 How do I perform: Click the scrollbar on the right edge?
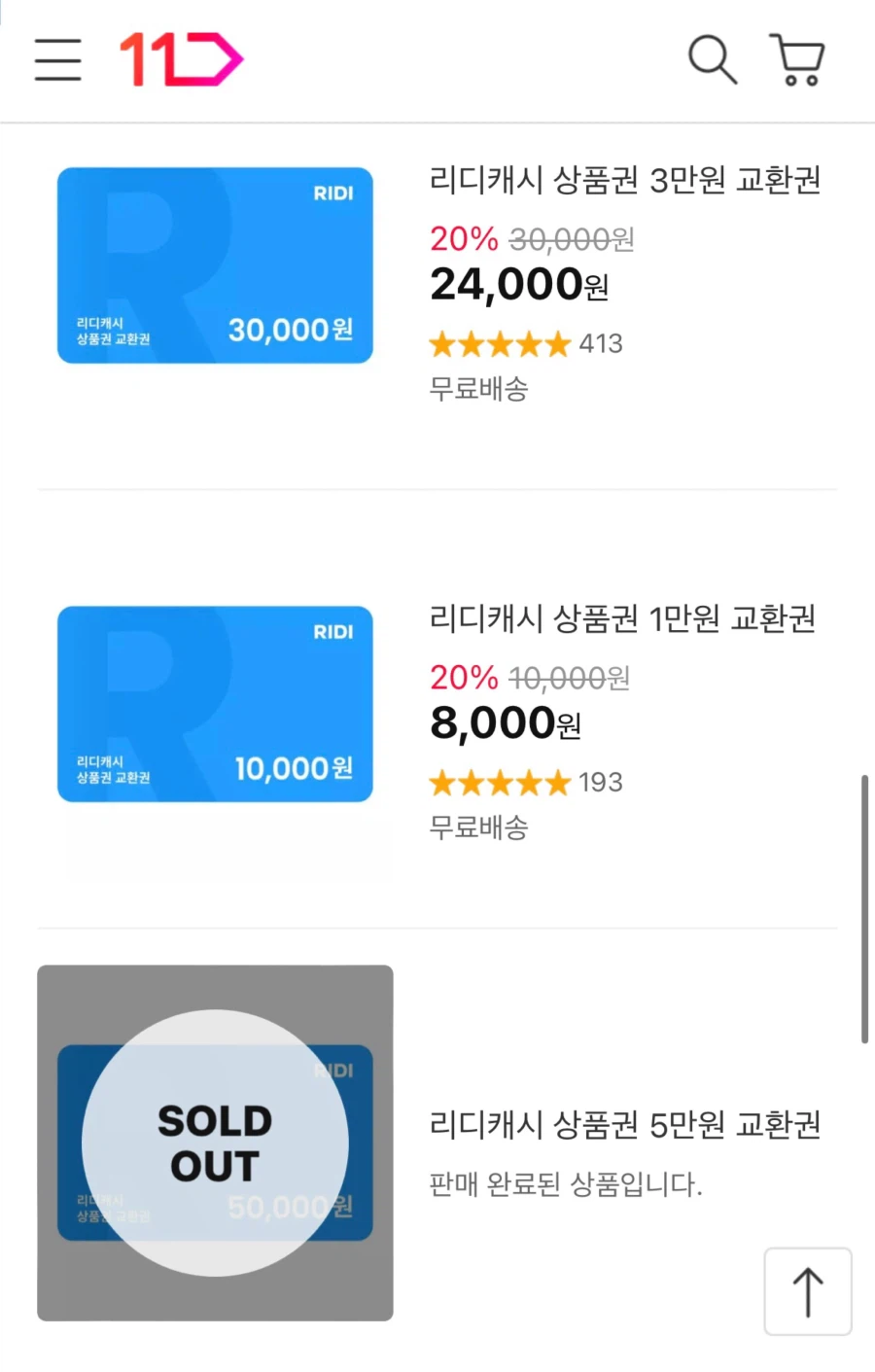tap(866, 904)
